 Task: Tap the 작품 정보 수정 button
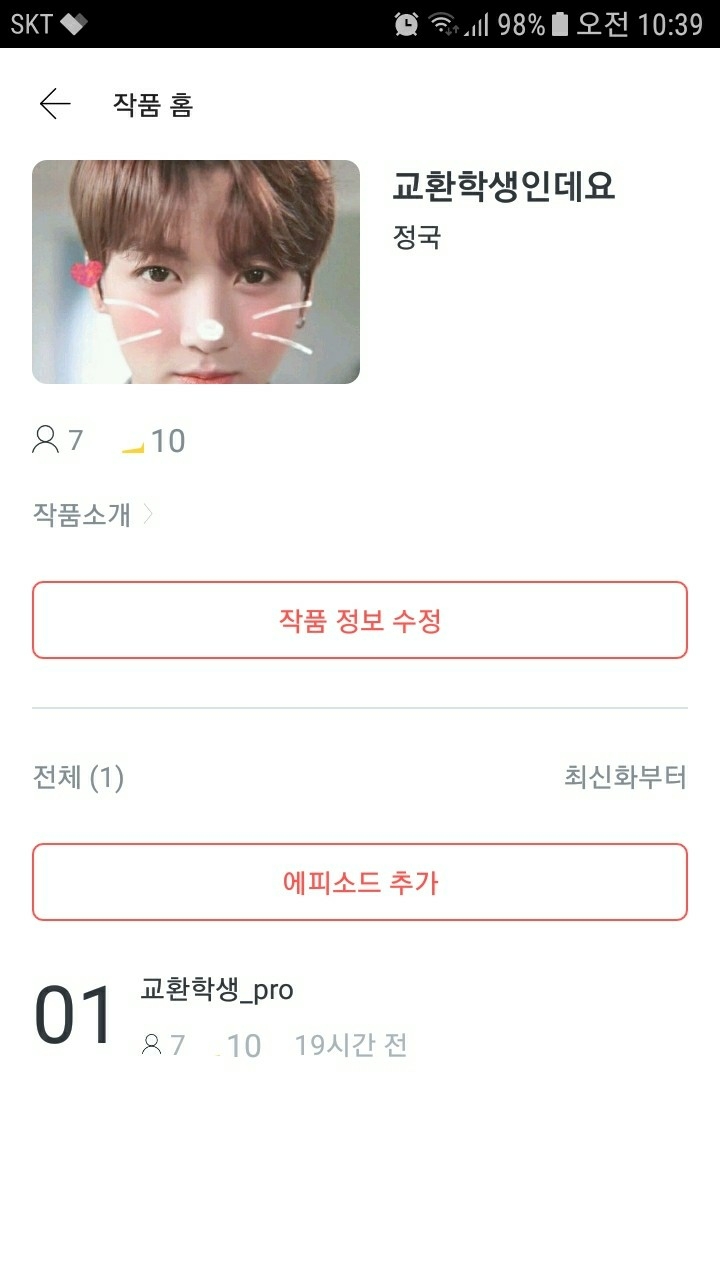pyautogui.click(x=360, y=620)
